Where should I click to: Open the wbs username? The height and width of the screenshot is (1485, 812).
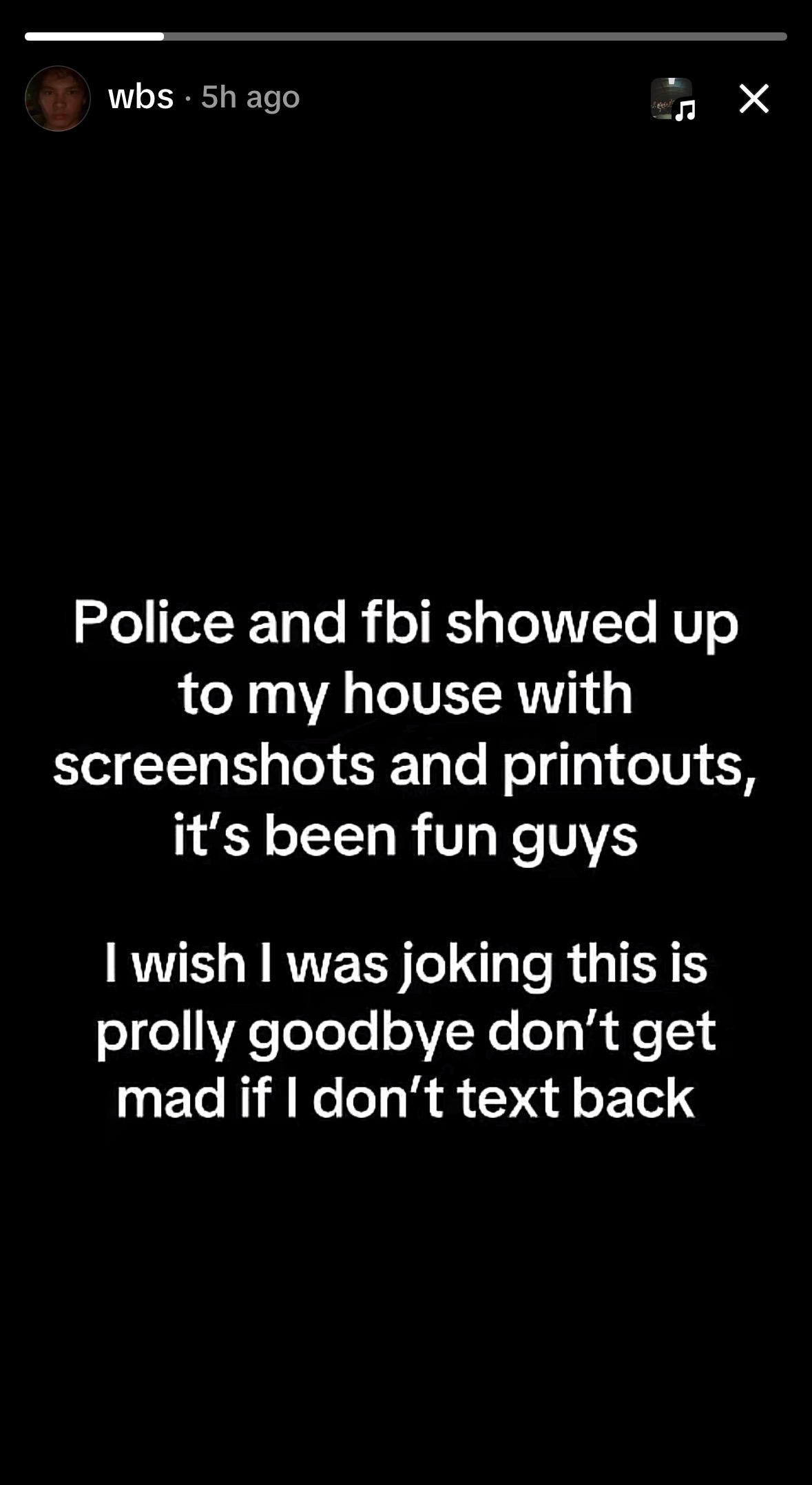(140, 97)
